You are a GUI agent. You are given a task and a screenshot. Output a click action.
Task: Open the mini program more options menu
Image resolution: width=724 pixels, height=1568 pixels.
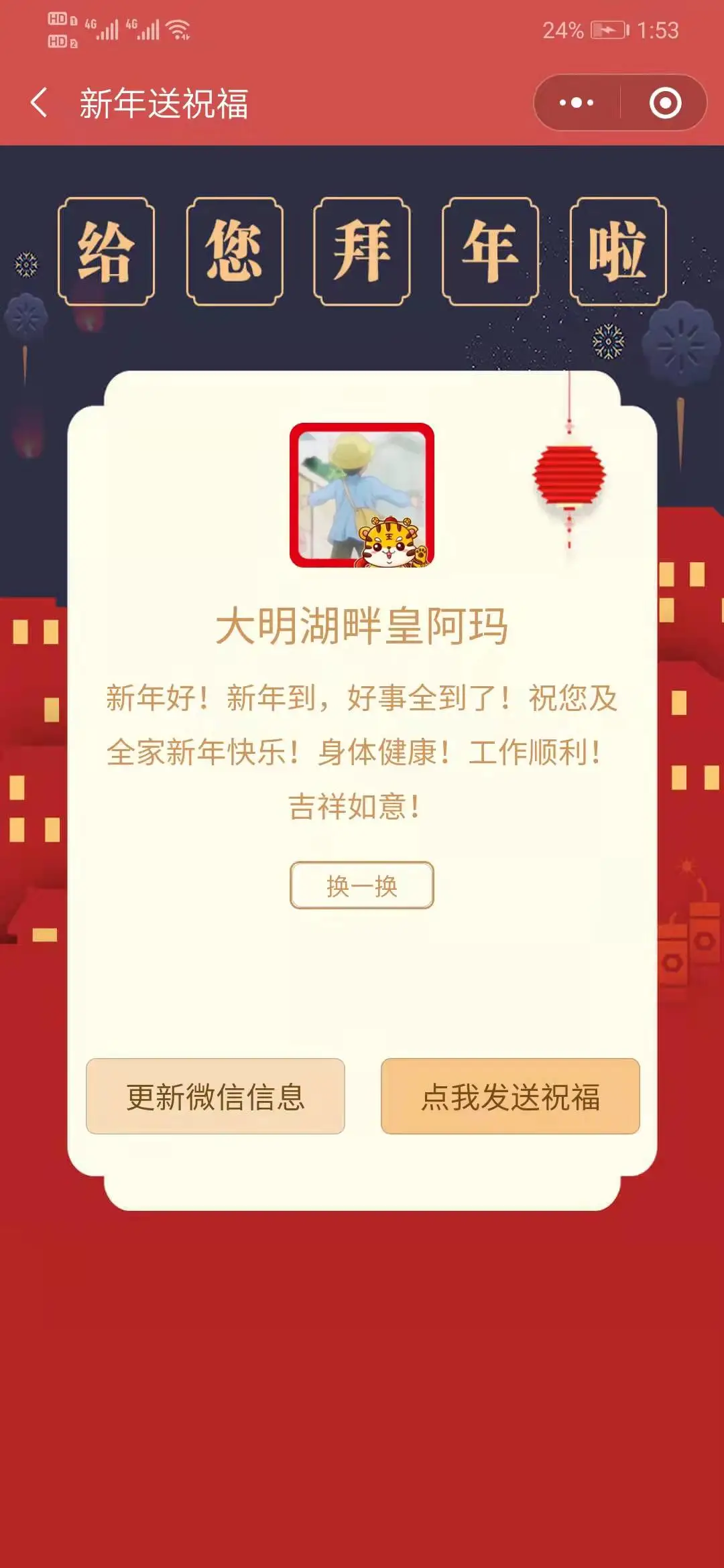coord(577,103)
